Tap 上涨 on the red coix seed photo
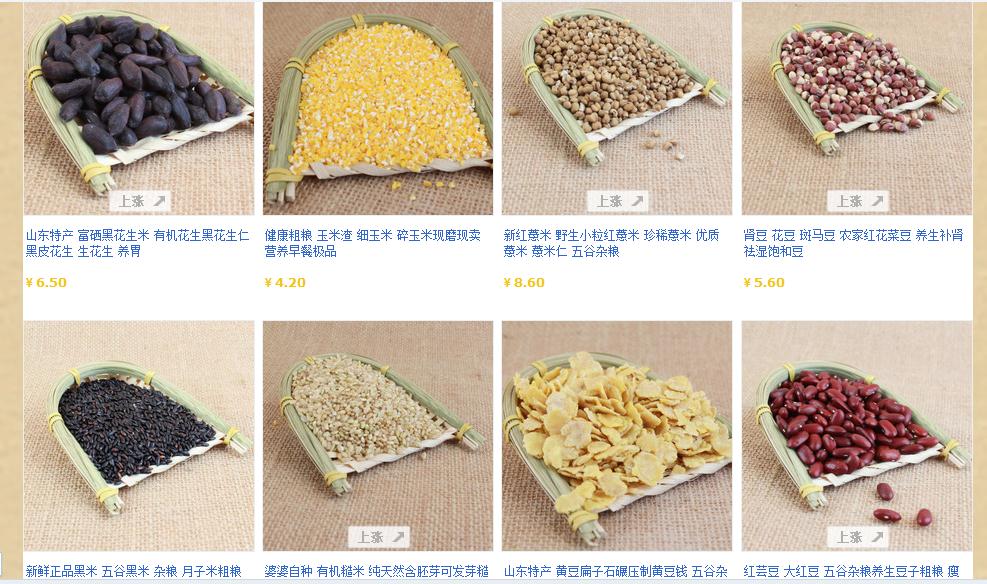Viewport: 987px width, 584px height. [x=617, y=201]
